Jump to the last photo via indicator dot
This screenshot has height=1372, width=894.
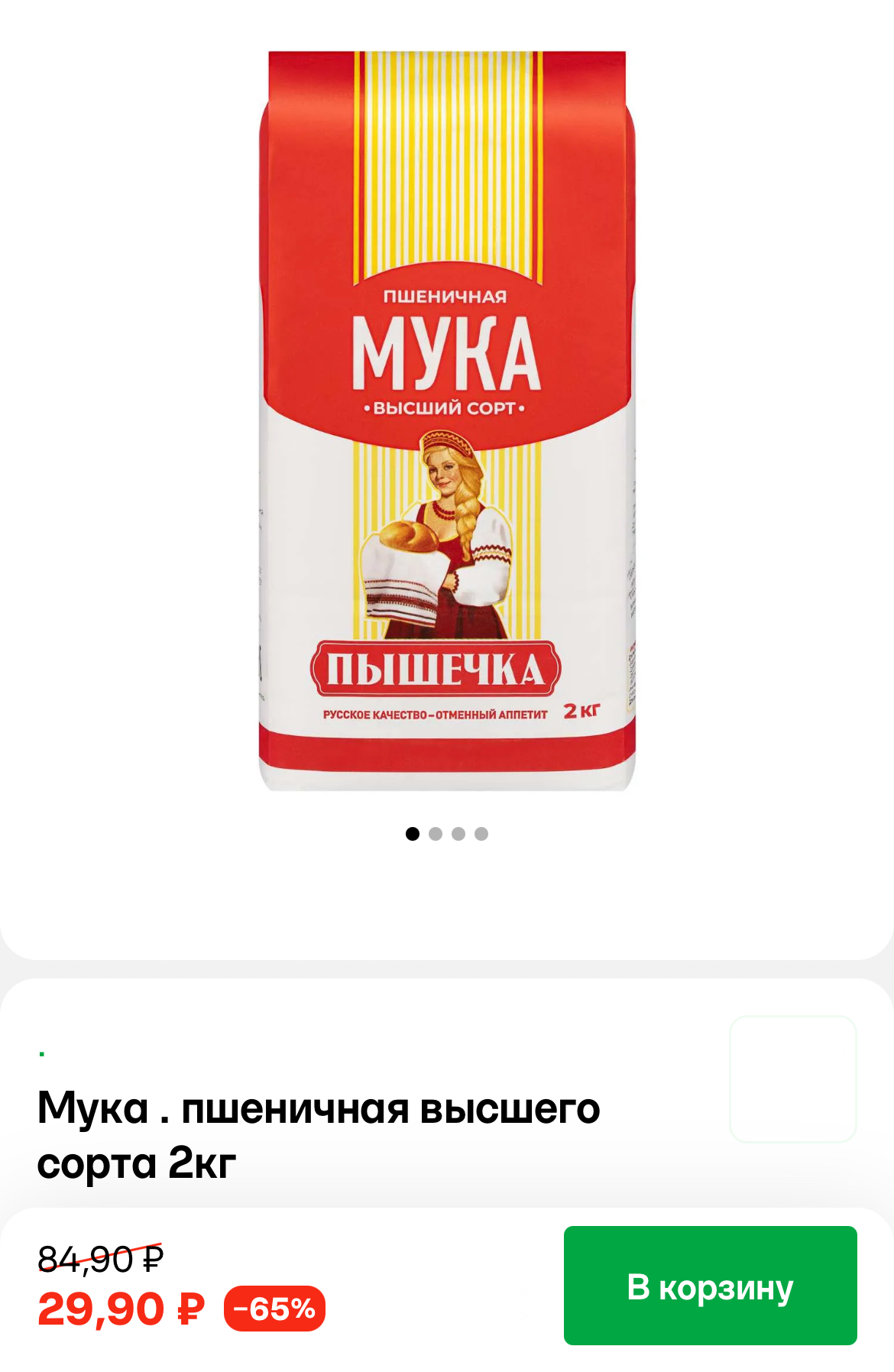pos(481,834)
